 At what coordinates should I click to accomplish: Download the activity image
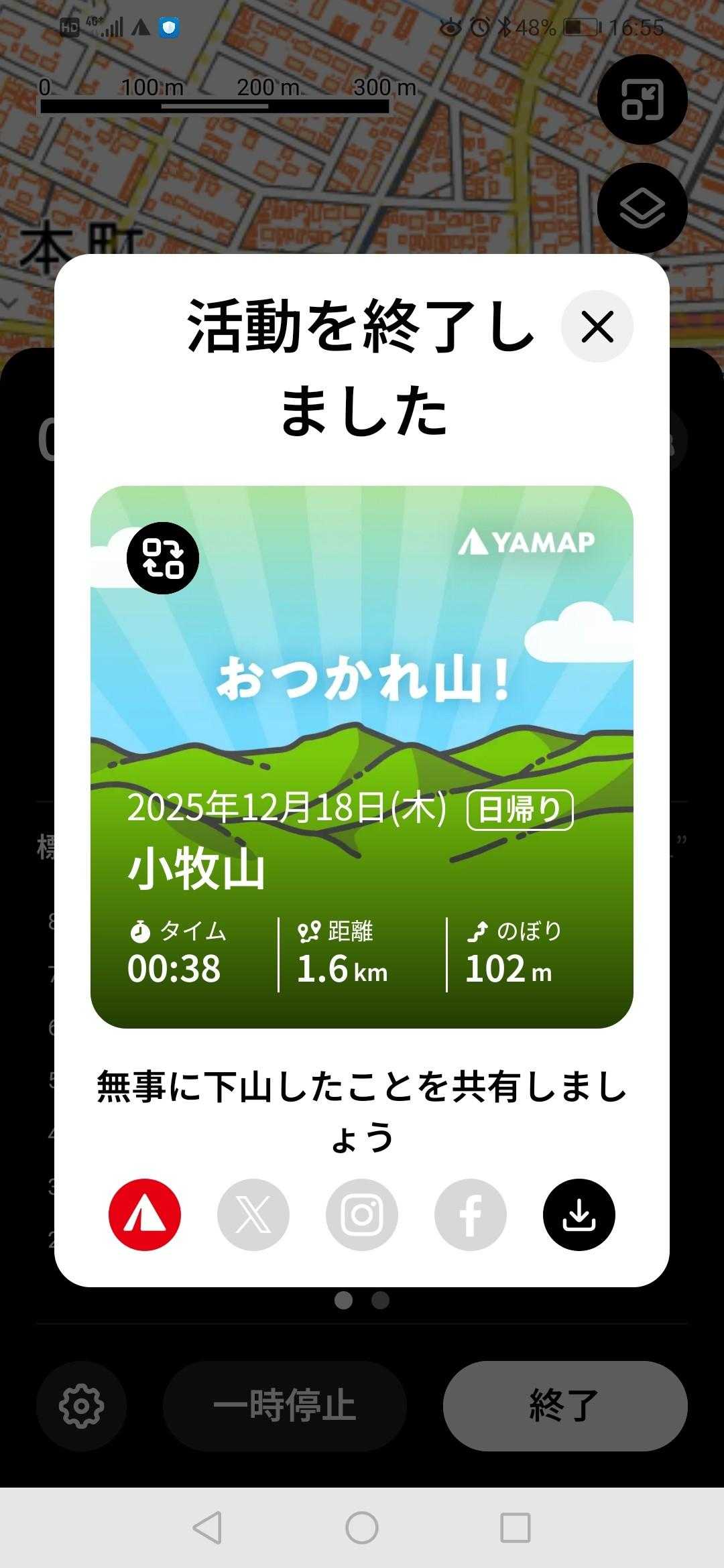point(579,1214)
